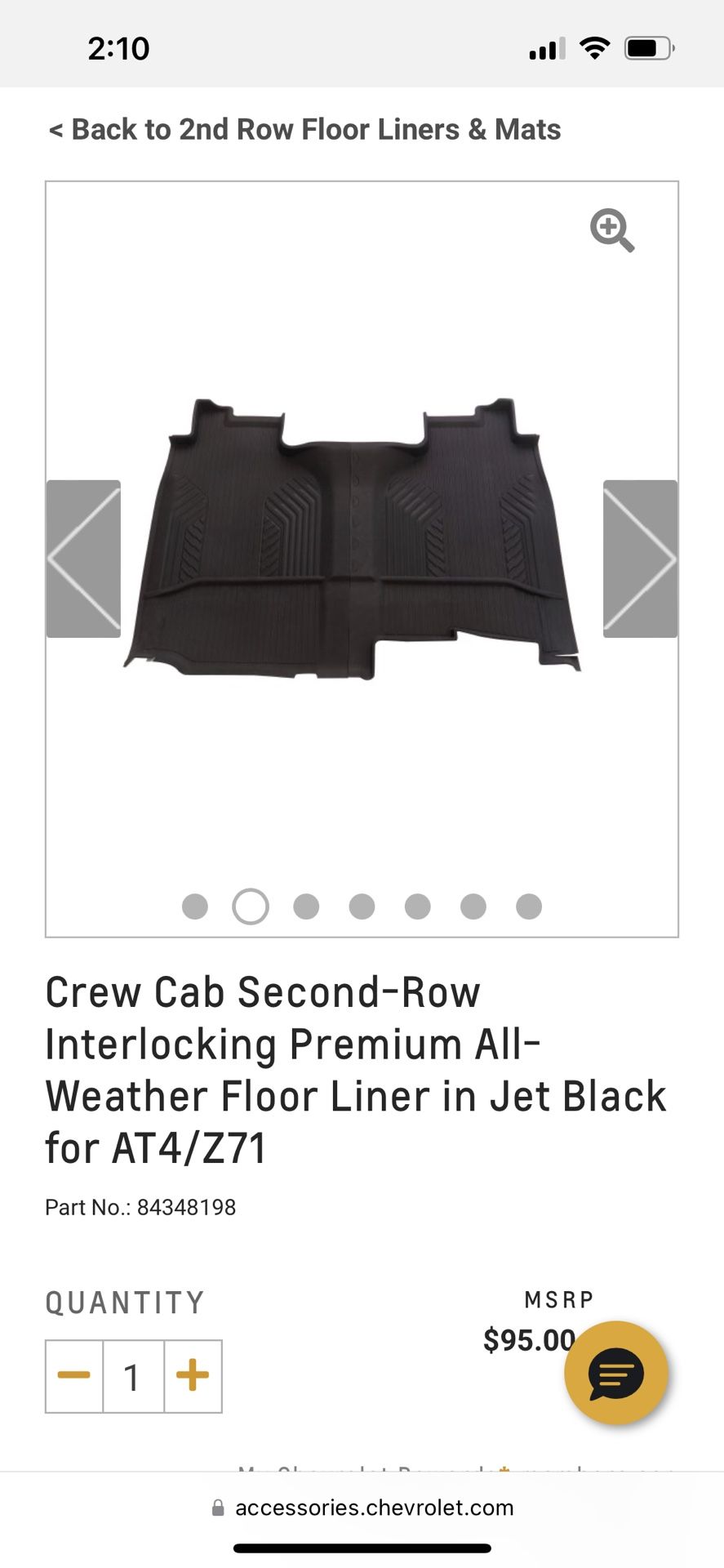Image resolution: width=724 pixels, height=1568 pixels.
Task: Select the third image dot
Action: [306, 906]
